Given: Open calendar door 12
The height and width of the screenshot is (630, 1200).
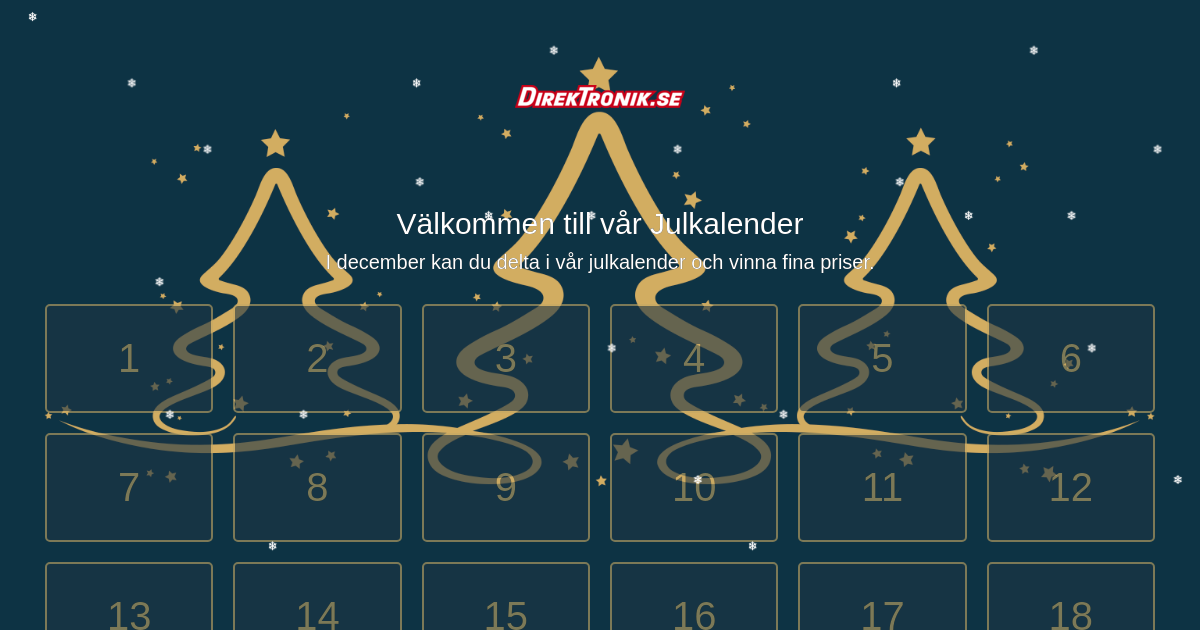Looking at the screenshot, I should 1070,487.
